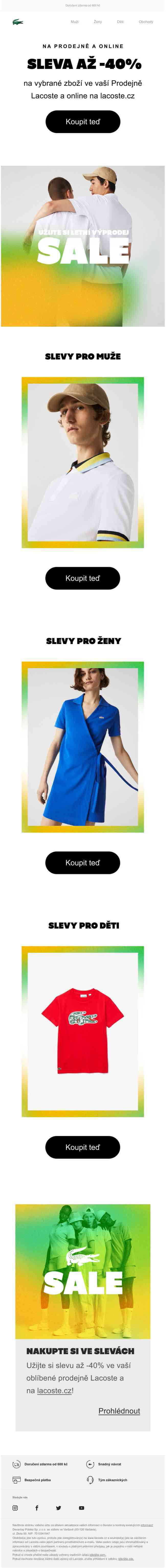Tap Koupit teď under Slevy pro děti
The image size is (166, 1568).
point(83,1147)
